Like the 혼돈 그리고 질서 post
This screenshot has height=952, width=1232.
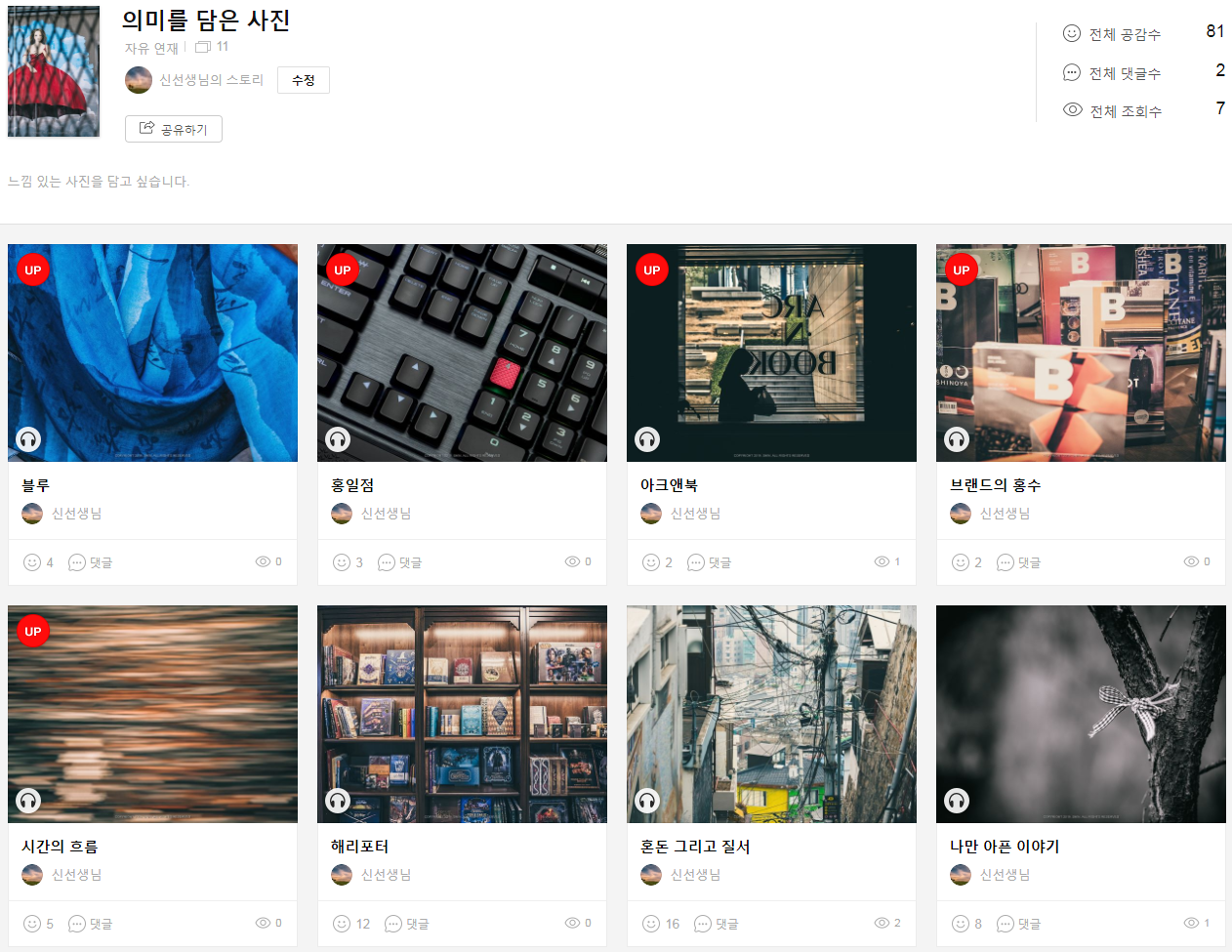point(651,924)
